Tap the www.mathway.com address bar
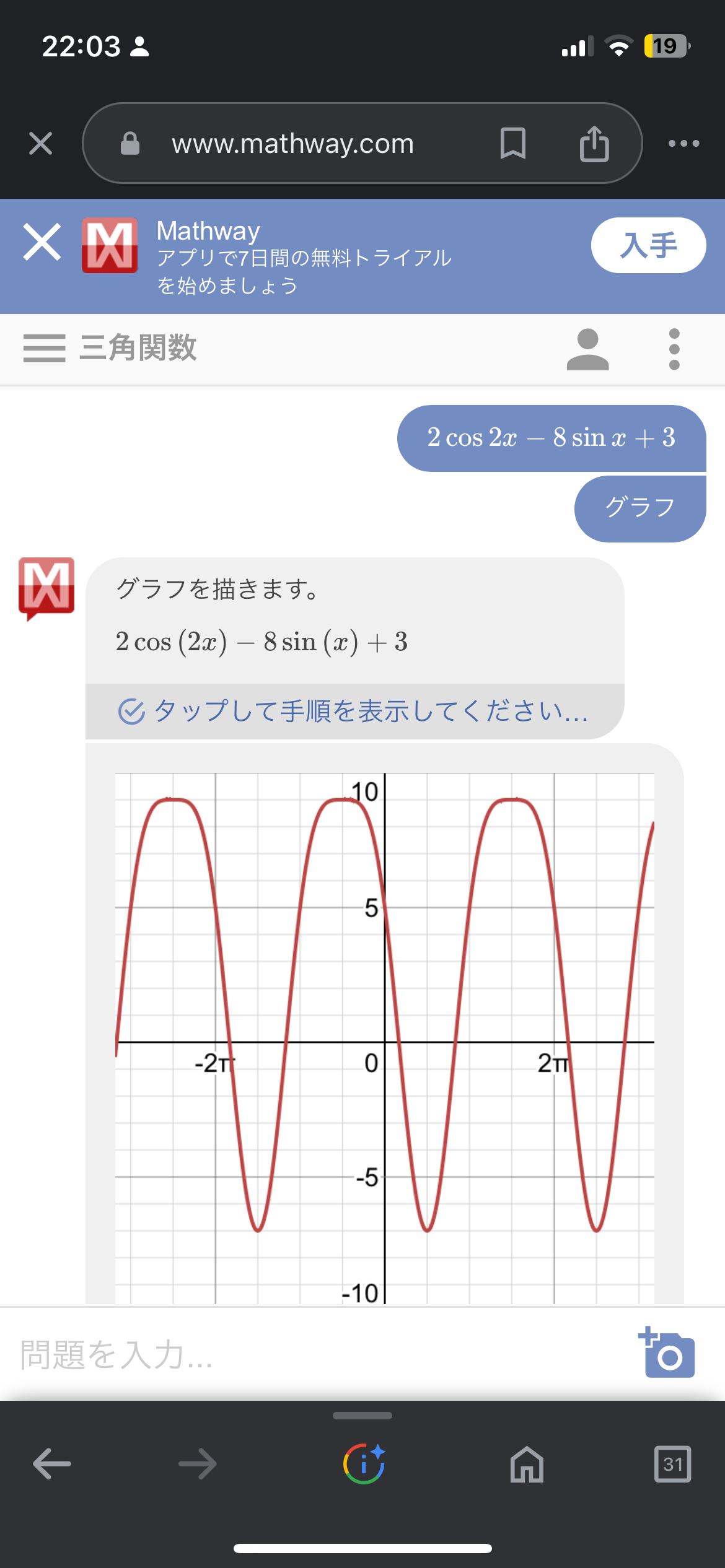 pyautogui.click(x=292, y=144)
